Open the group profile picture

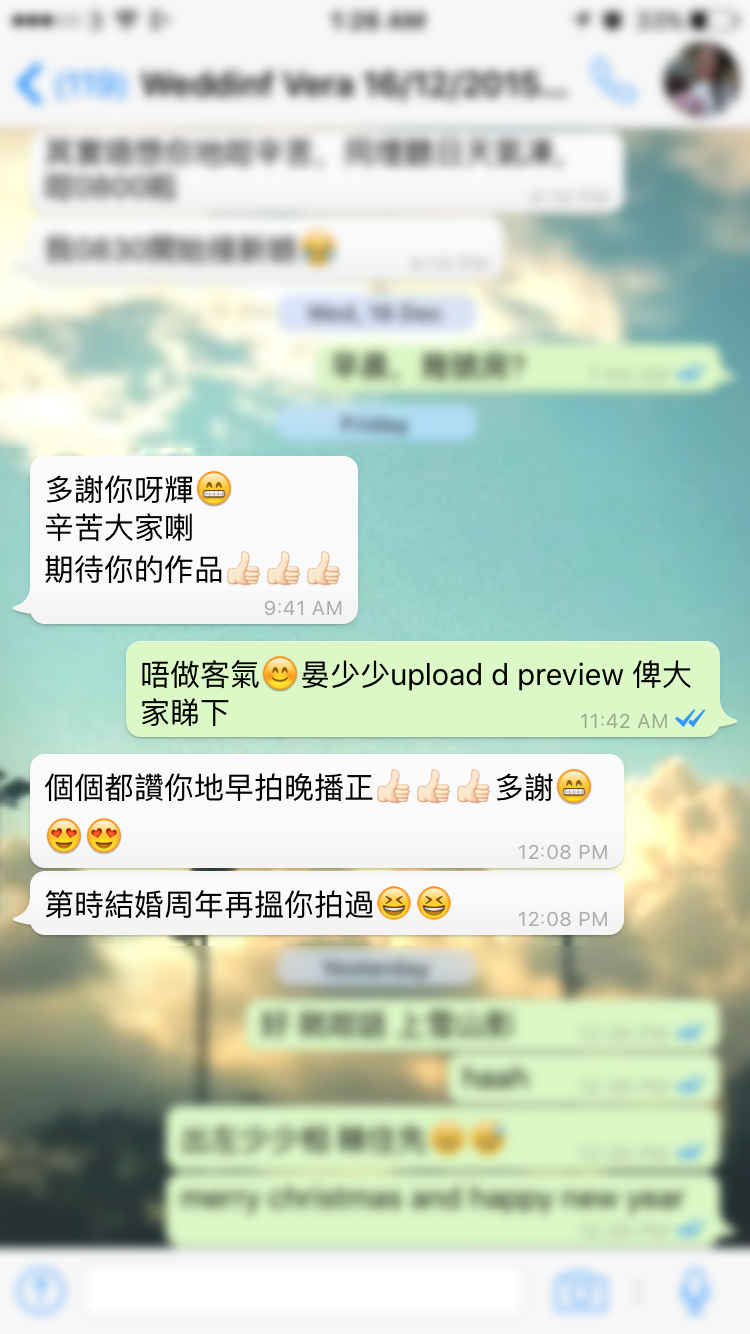pyautogui.click(x=701, y=81)
